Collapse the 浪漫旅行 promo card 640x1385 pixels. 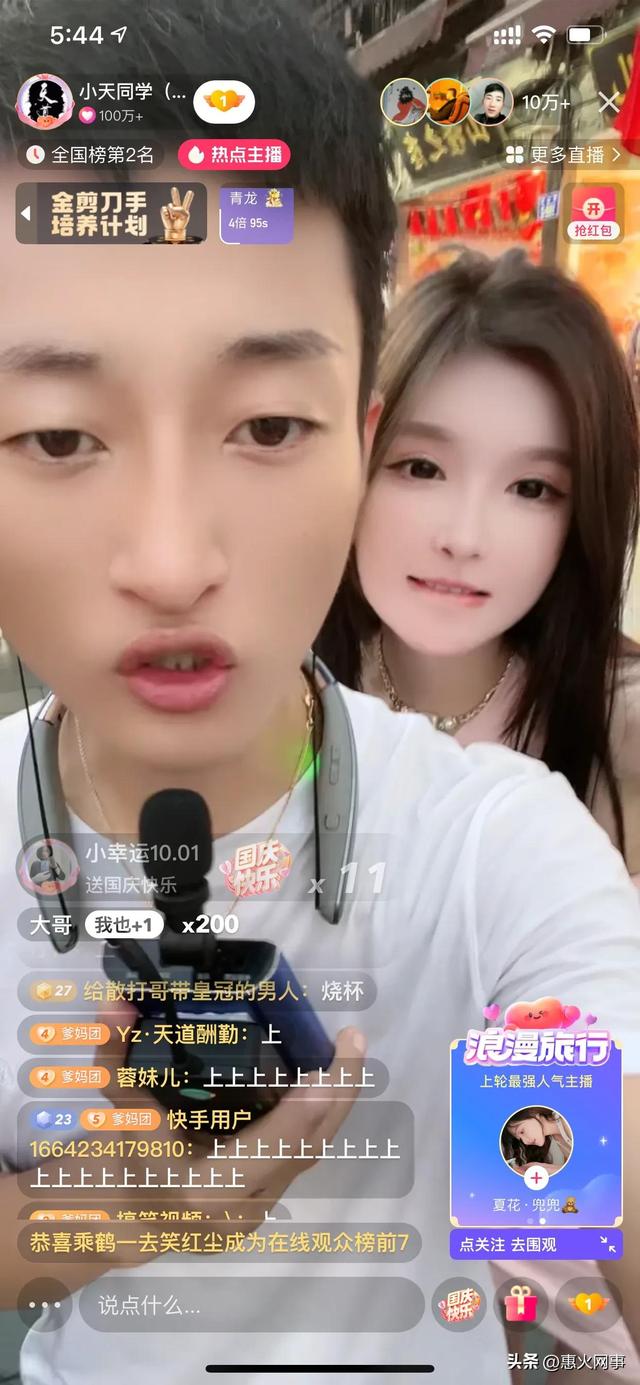(608, 1245)
